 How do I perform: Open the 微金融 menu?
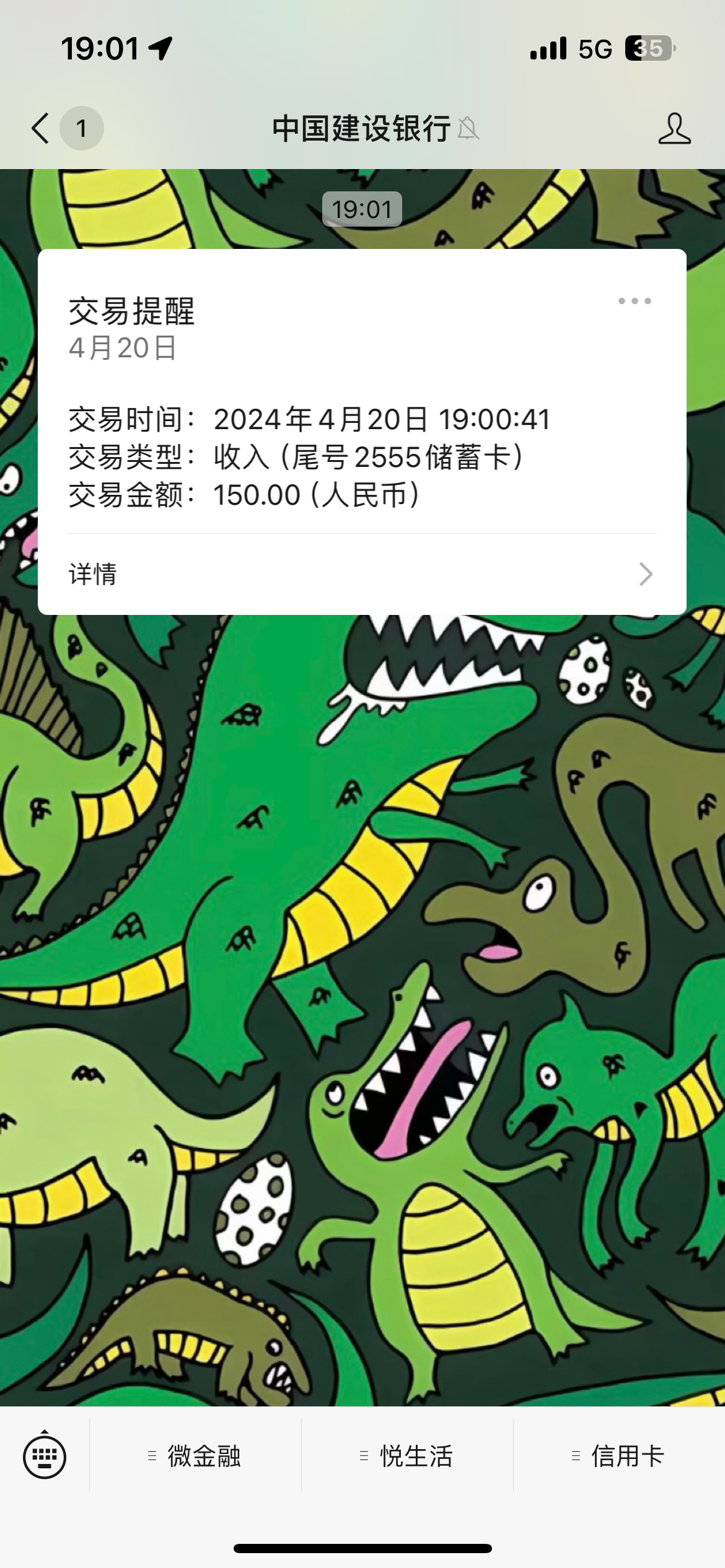click(x=196, y=1457)
